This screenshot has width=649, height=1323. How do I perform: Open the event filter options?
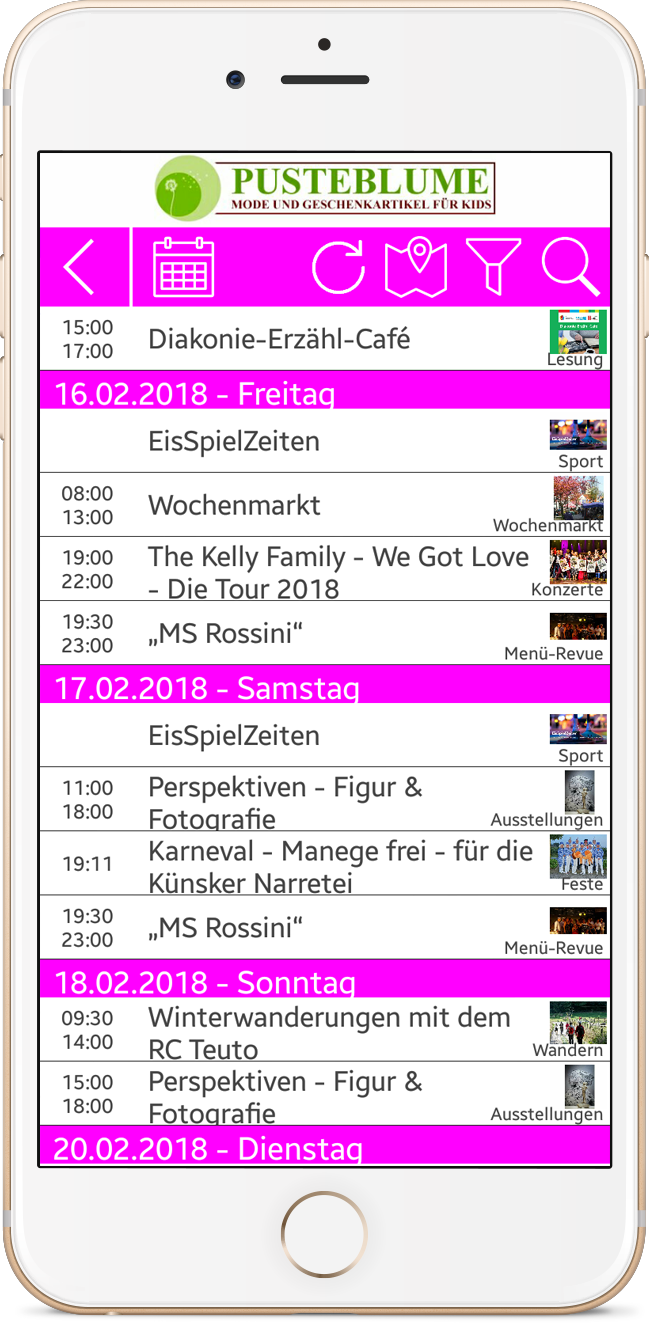[x=493, y=267]
